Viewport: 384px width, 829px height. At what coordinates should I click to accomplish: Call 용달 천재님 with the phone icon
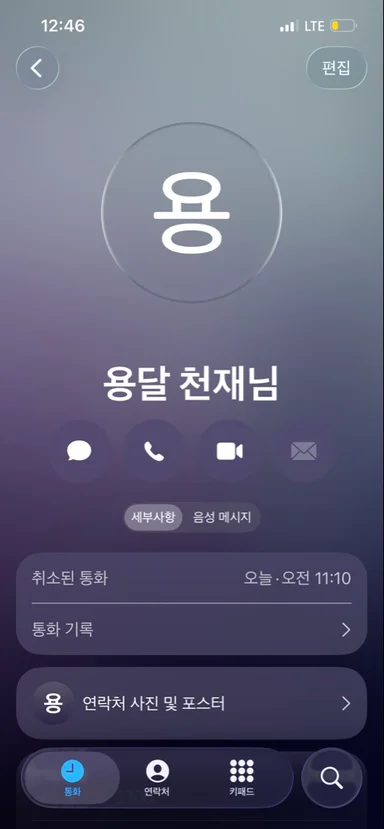[154, 452]
